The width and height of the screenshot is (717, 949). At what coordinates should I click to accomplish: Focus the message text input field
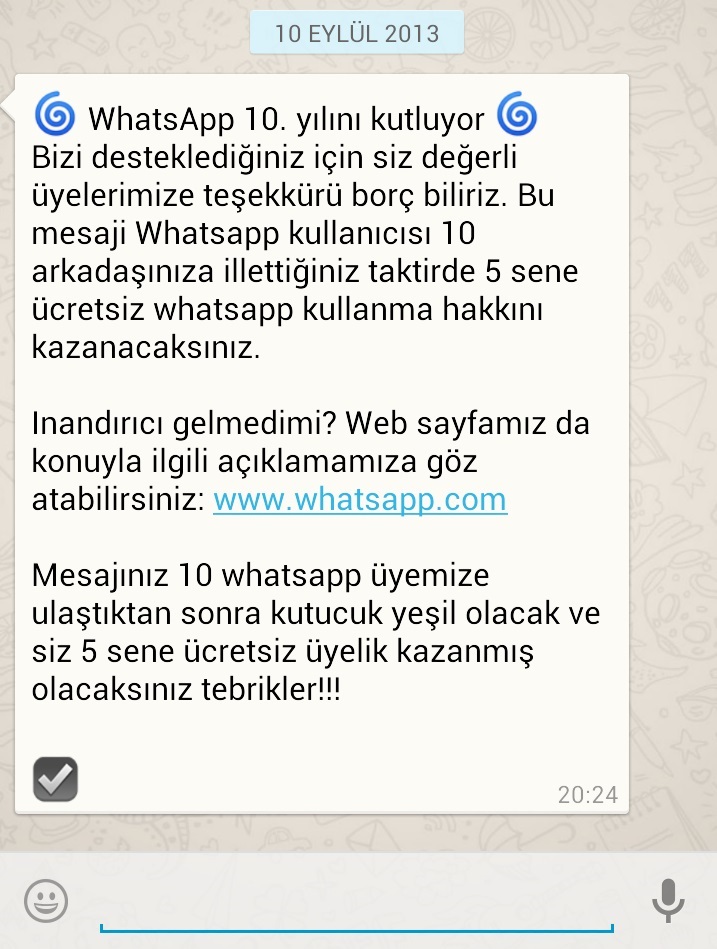[x=356, y=905]
